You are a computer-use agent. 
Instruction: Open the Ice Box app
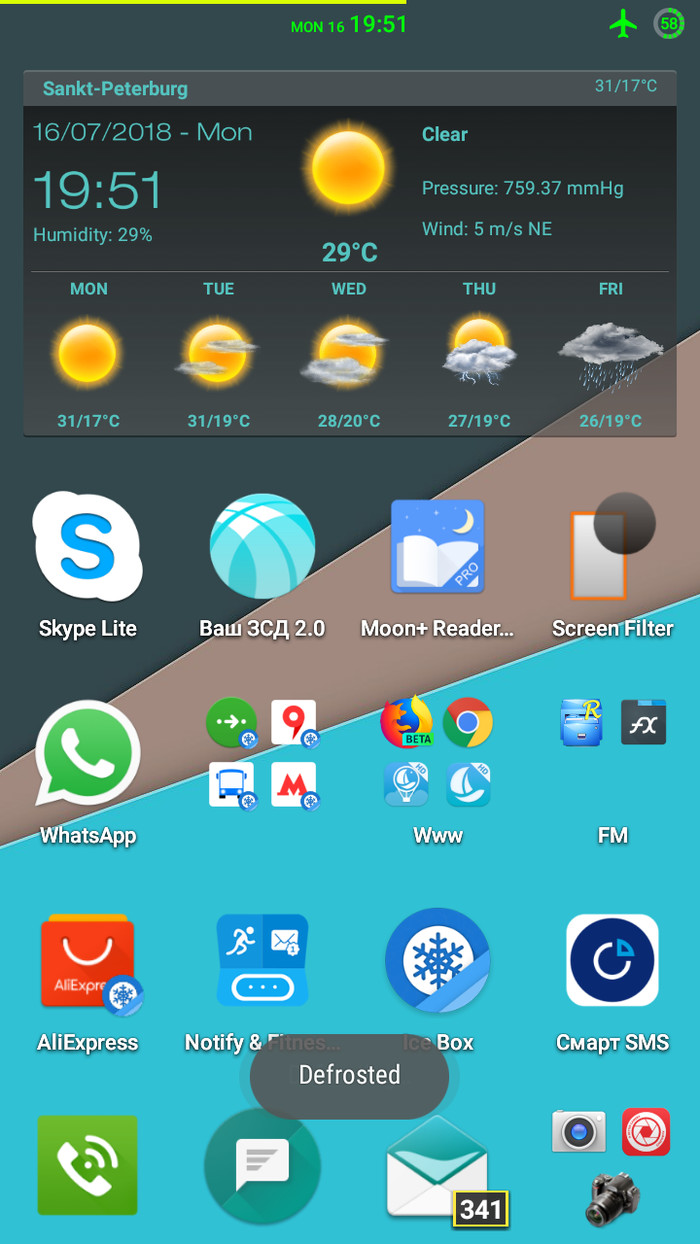tap(437, 961)
